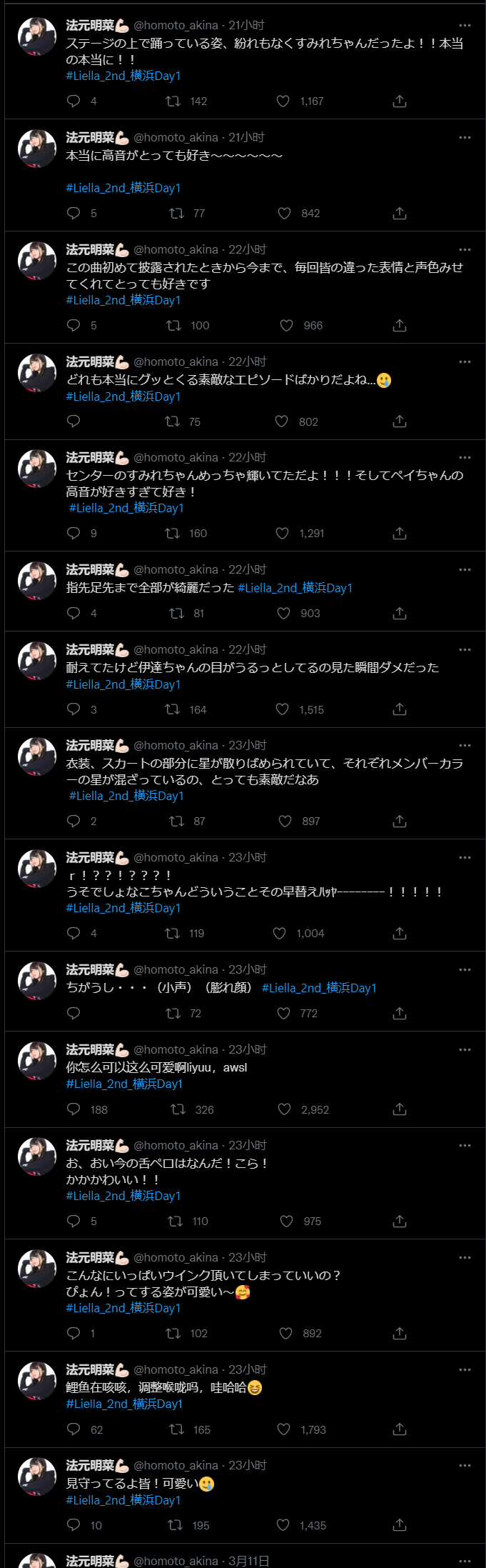This screenshot has height=1568, width=486.
Task: Retweet the 鲤鱼在咳咳 tweet
Action: coord(176,1429)
